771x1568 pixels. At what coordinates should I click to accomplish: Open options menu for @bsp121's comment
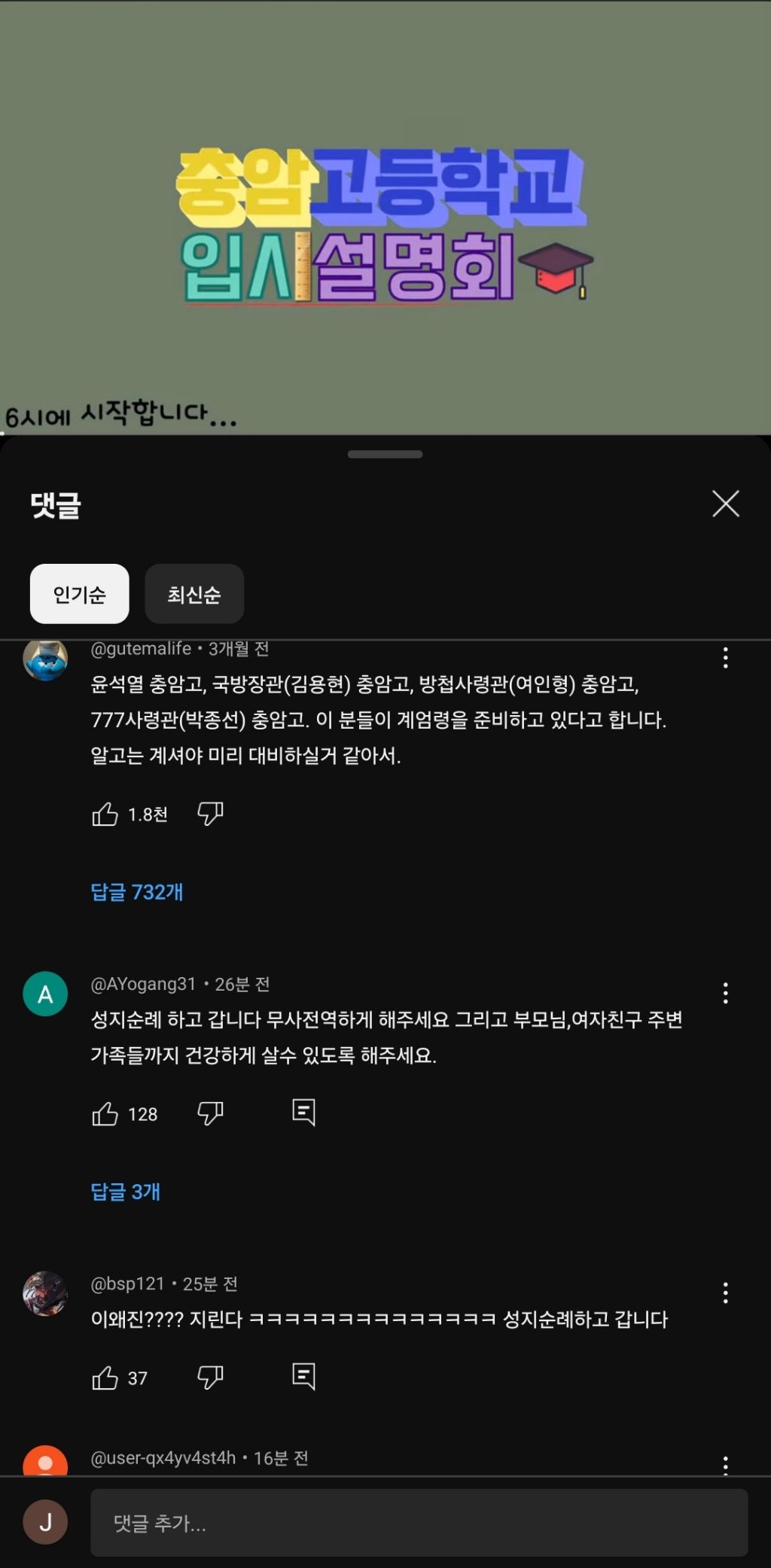(x=726, y=1292)
